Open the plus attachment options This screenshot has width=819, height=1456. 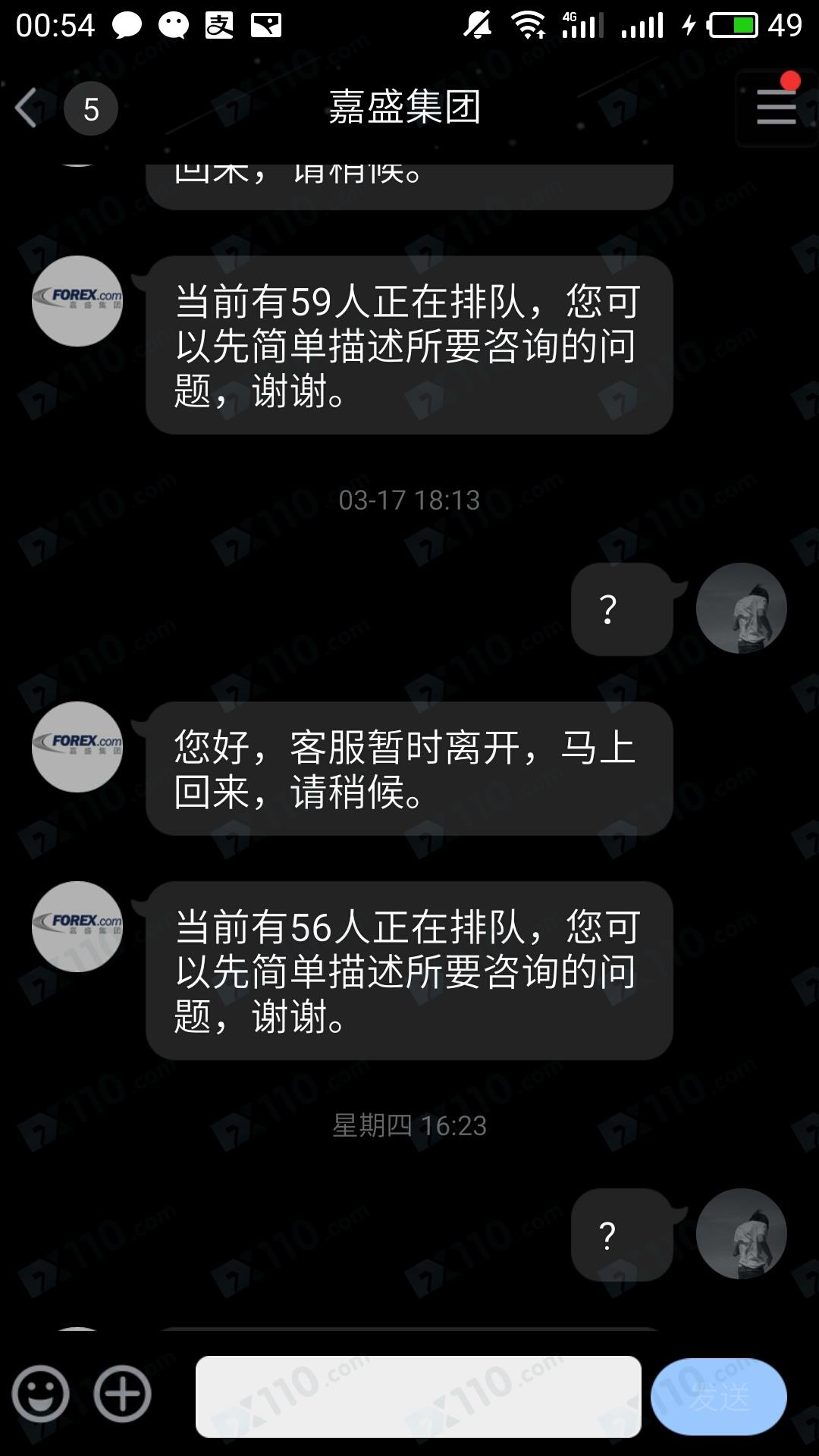[x=123, y=1394]
